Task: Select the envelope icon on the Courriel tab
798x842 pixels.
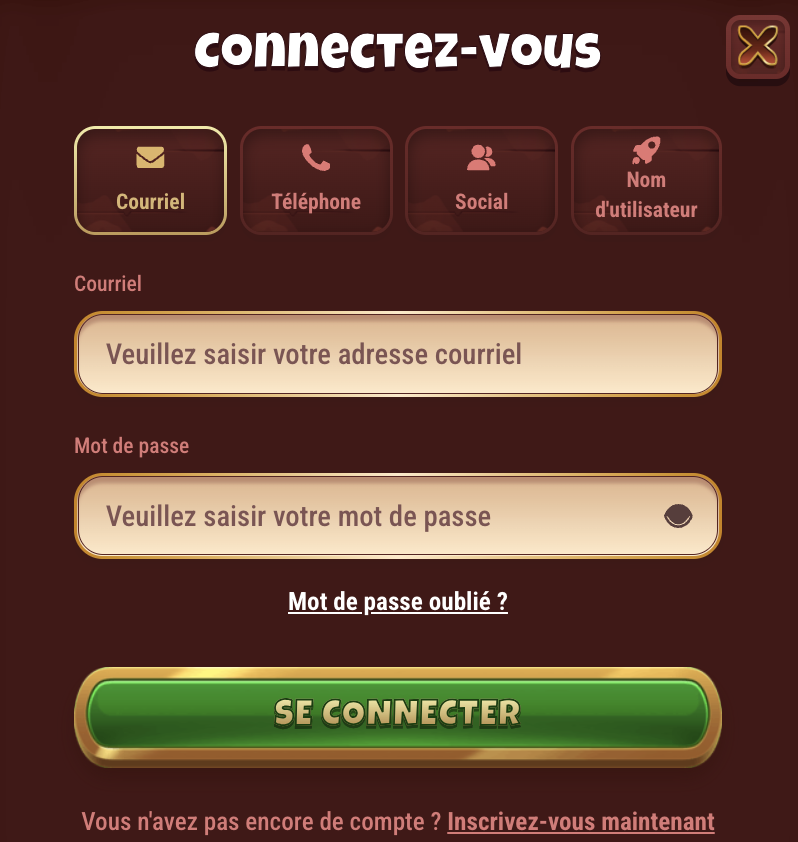Action: [x=150, y=155]
